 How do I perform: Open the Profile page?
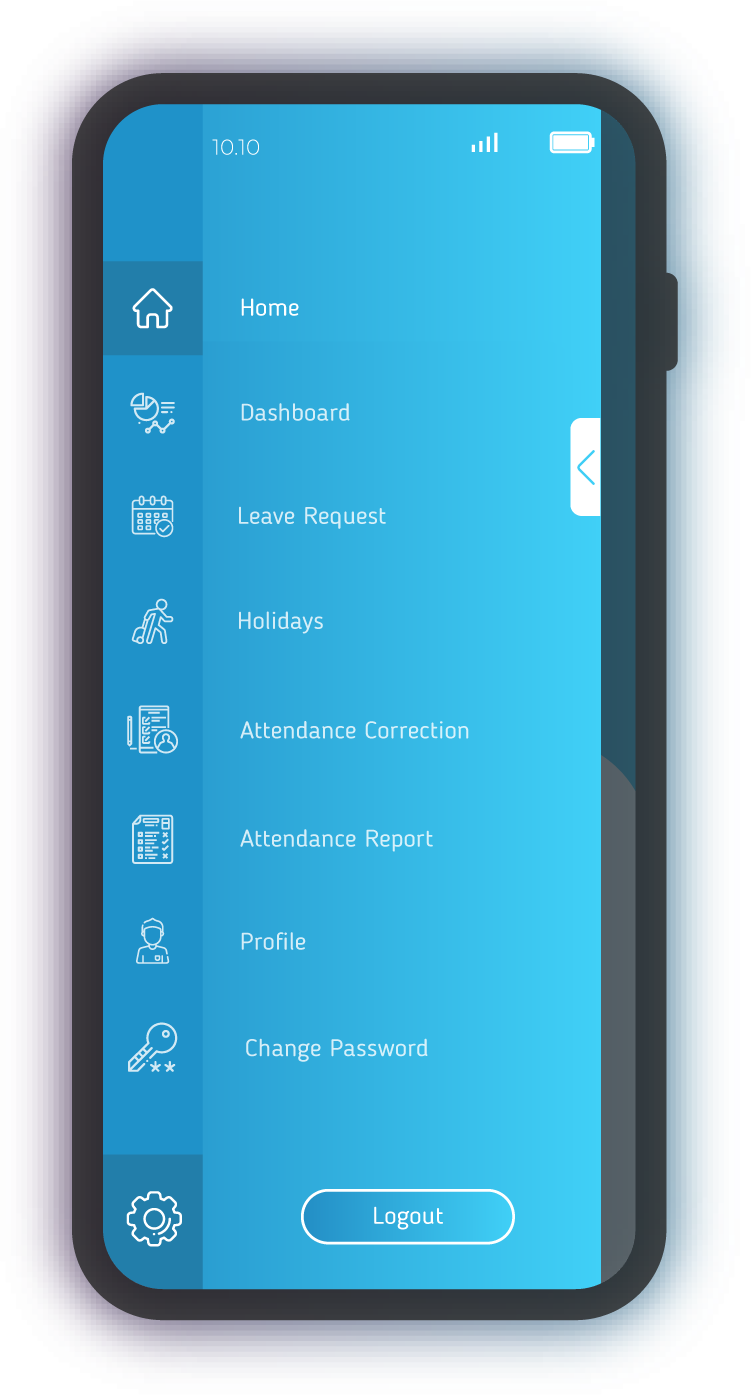[x=272, y=942]
